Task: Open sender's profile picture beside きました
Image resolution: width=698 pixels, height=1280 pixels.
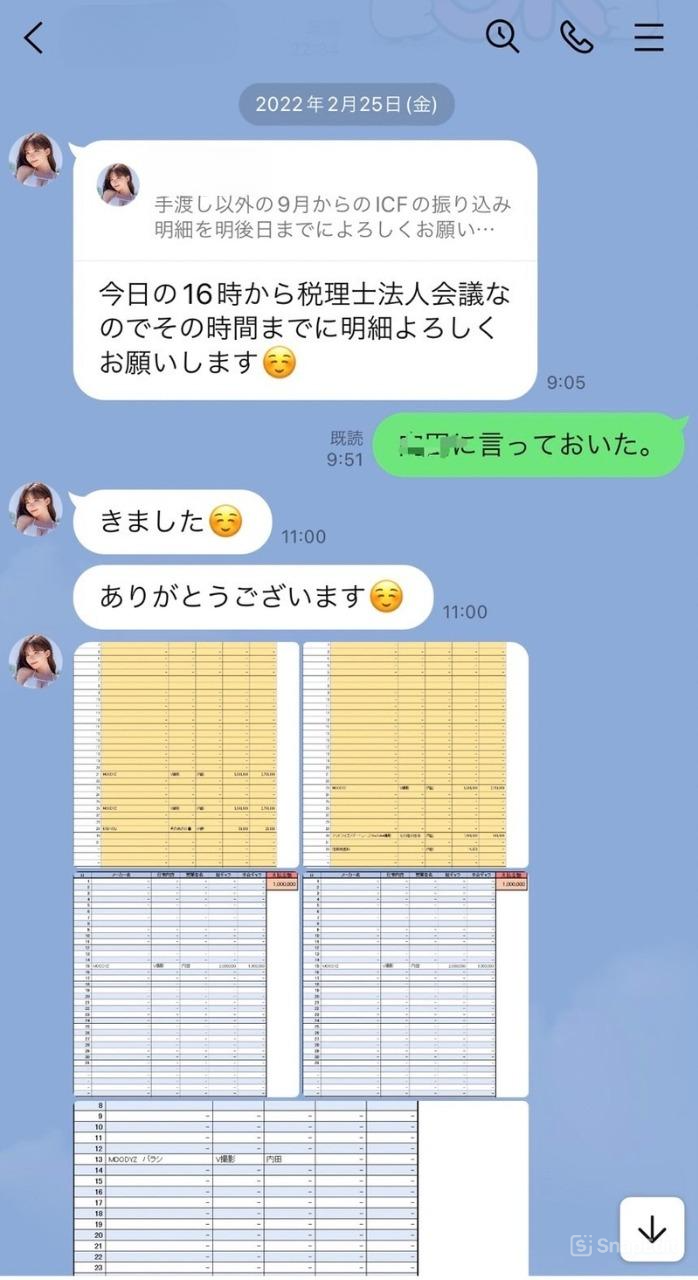Action: [36, 510]
